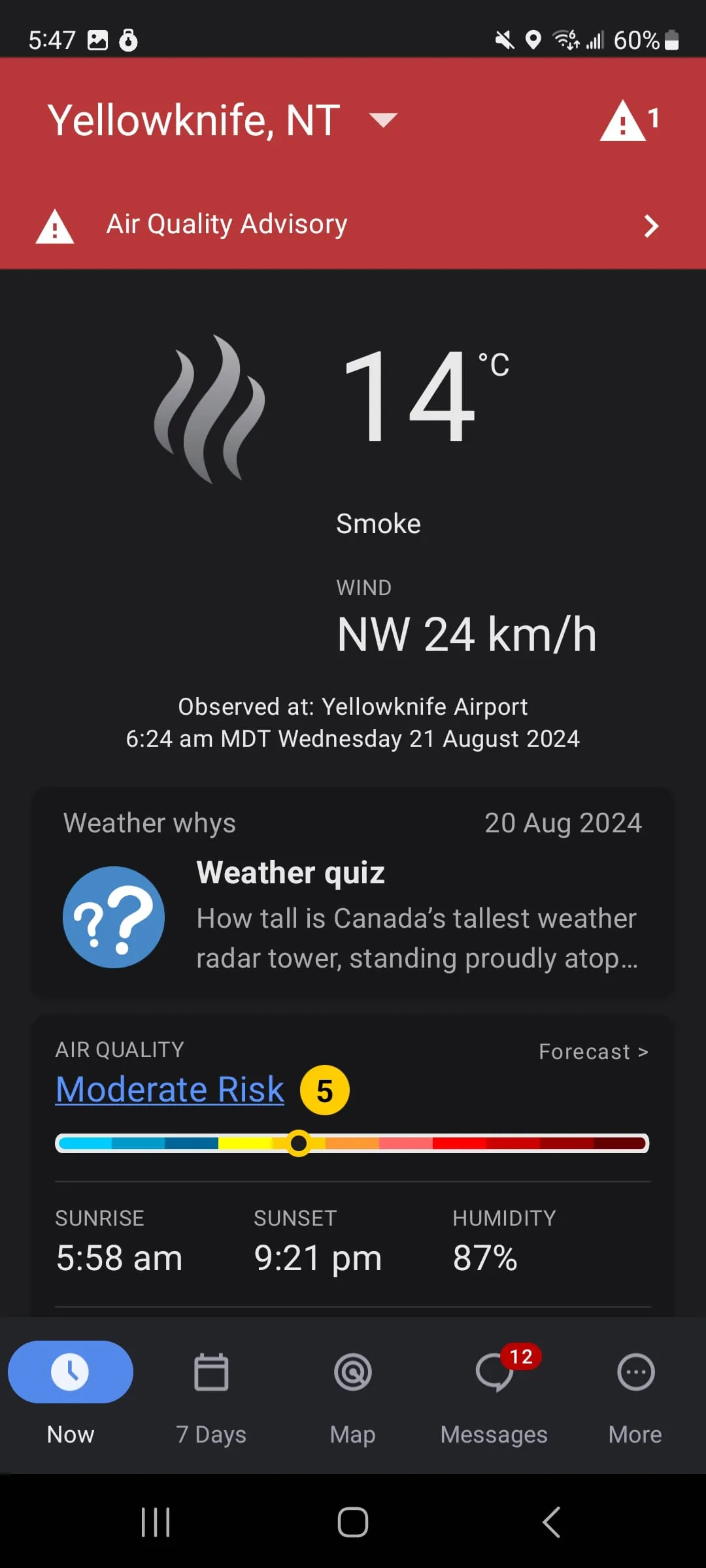Tap the Messages chat icon with 12 badge
Image resolution: width=706 pixels, height=1568 pixels.
[494, 1372]
